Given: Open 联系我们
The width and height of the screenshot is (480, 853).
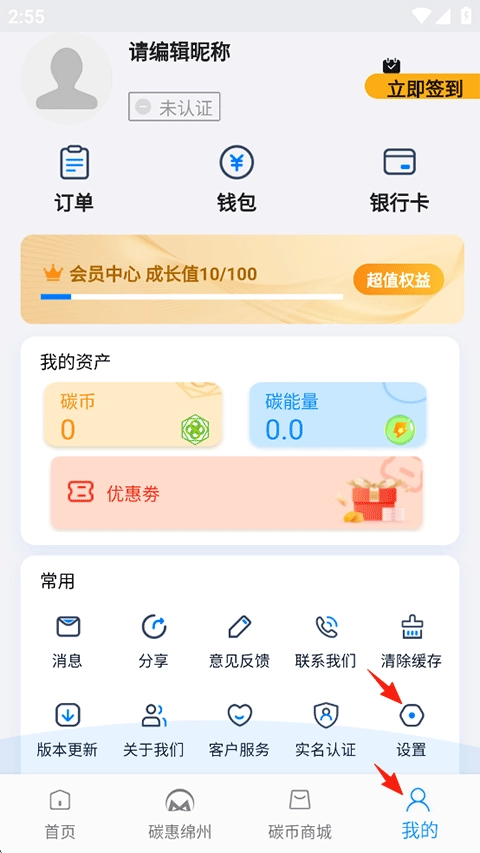Looking at the screenshot, I should [x=325, y=641].
